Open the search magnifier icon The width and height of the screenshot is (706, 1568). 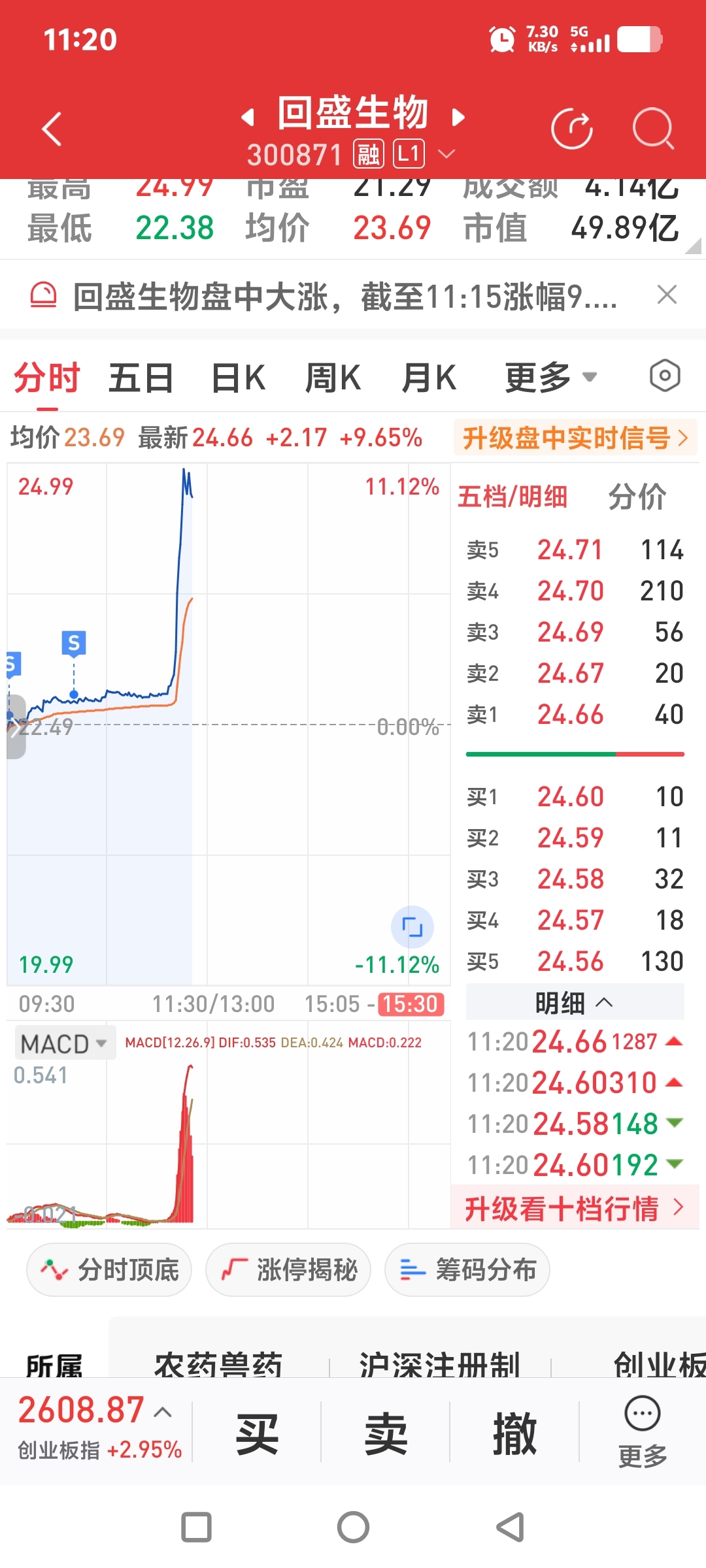(x=653, y=129)
